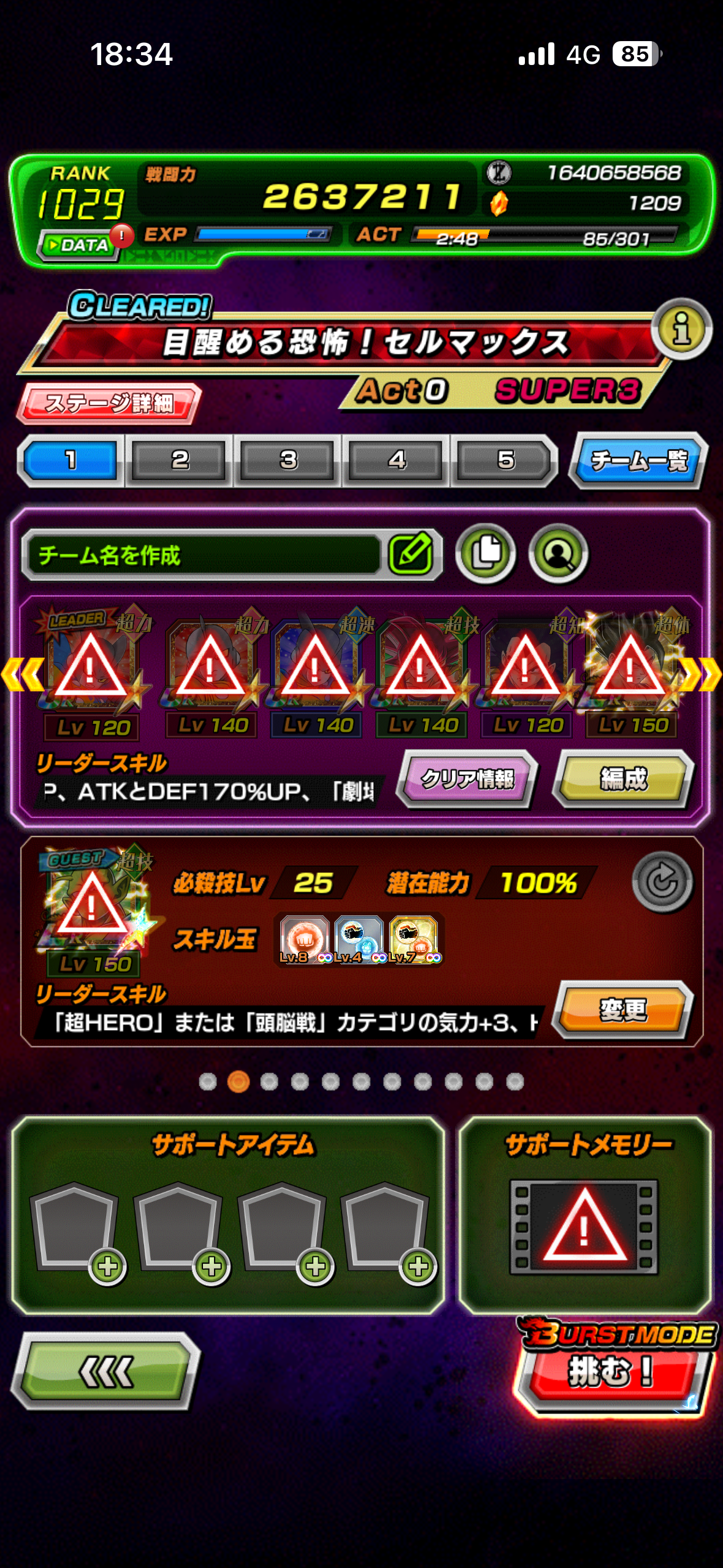This screenshot has width=723, height=1568.
Task: Refresh the guest character list
Action: coord(662,882)
